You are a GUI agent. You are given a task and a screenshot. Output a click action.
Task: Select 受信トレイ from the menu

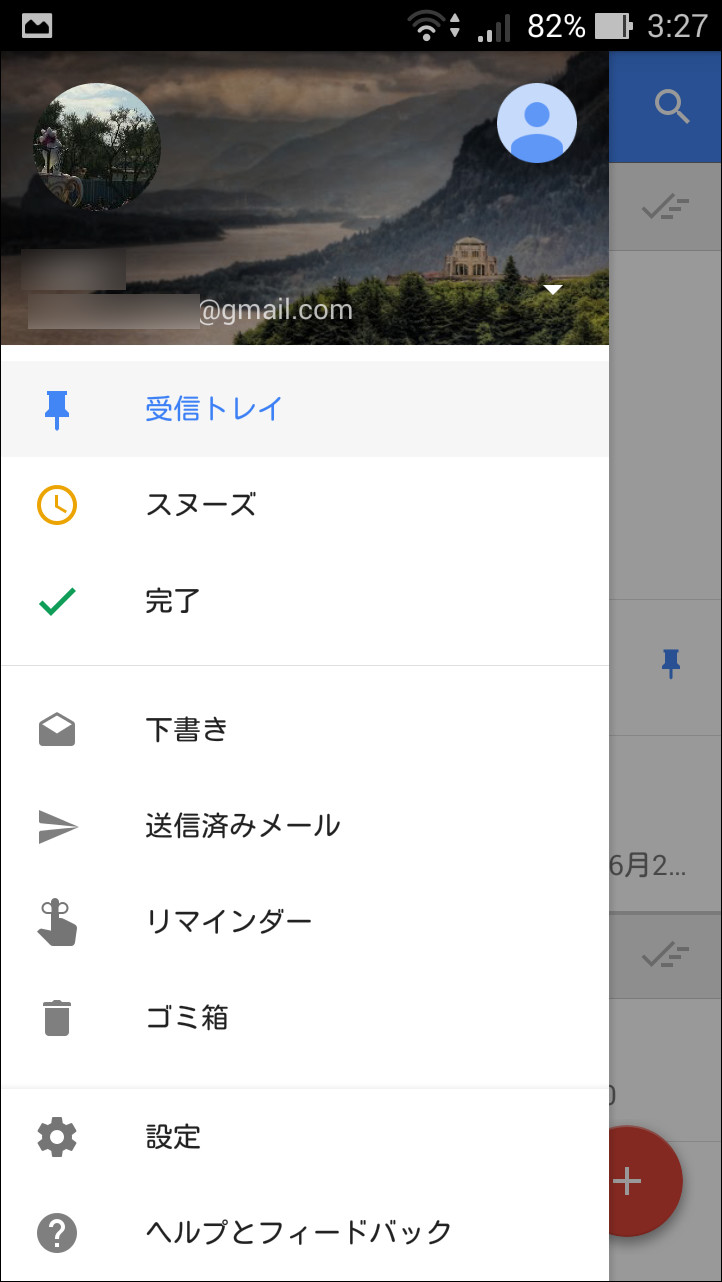[x=213, y=409]
